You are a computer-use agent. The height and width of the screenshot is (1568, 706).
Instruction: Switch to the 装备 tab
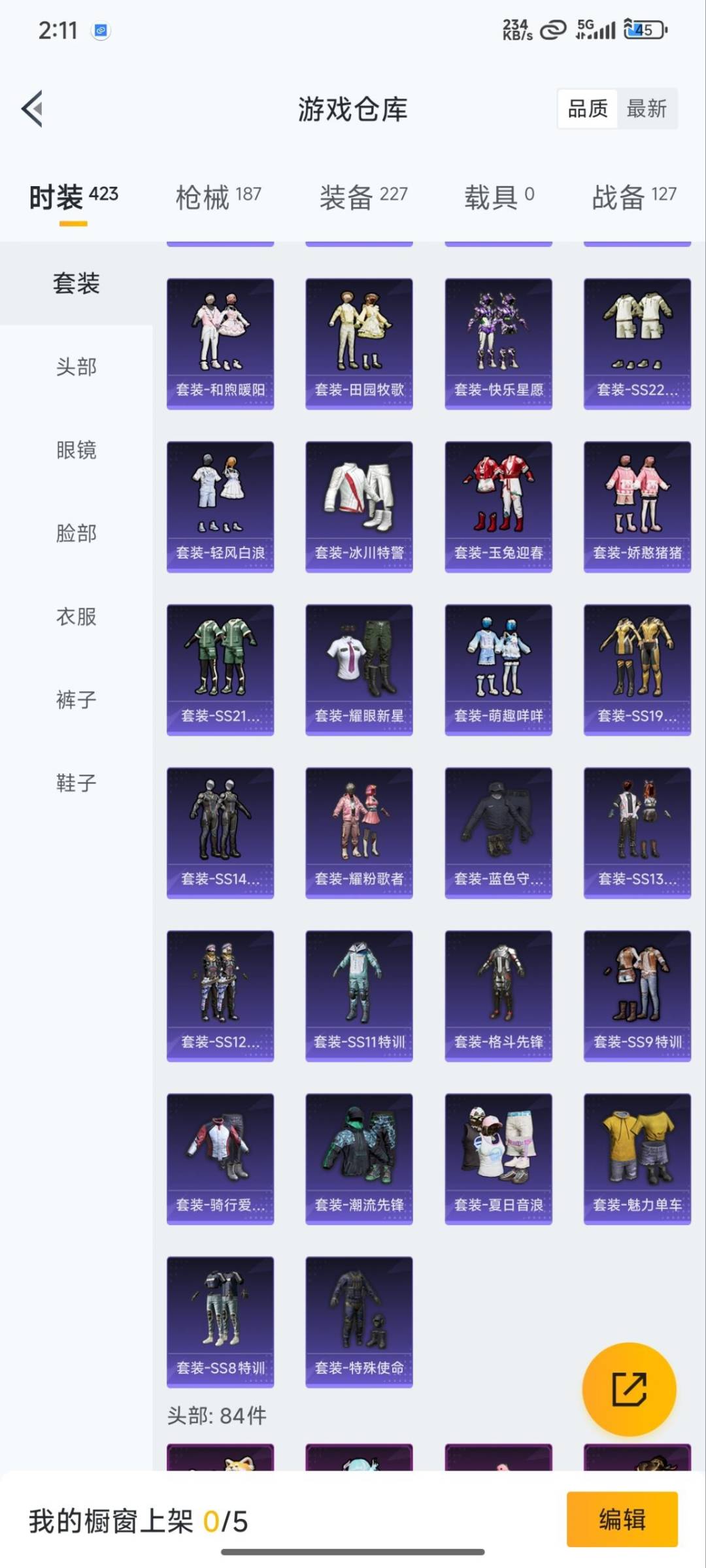click(363, 196)
